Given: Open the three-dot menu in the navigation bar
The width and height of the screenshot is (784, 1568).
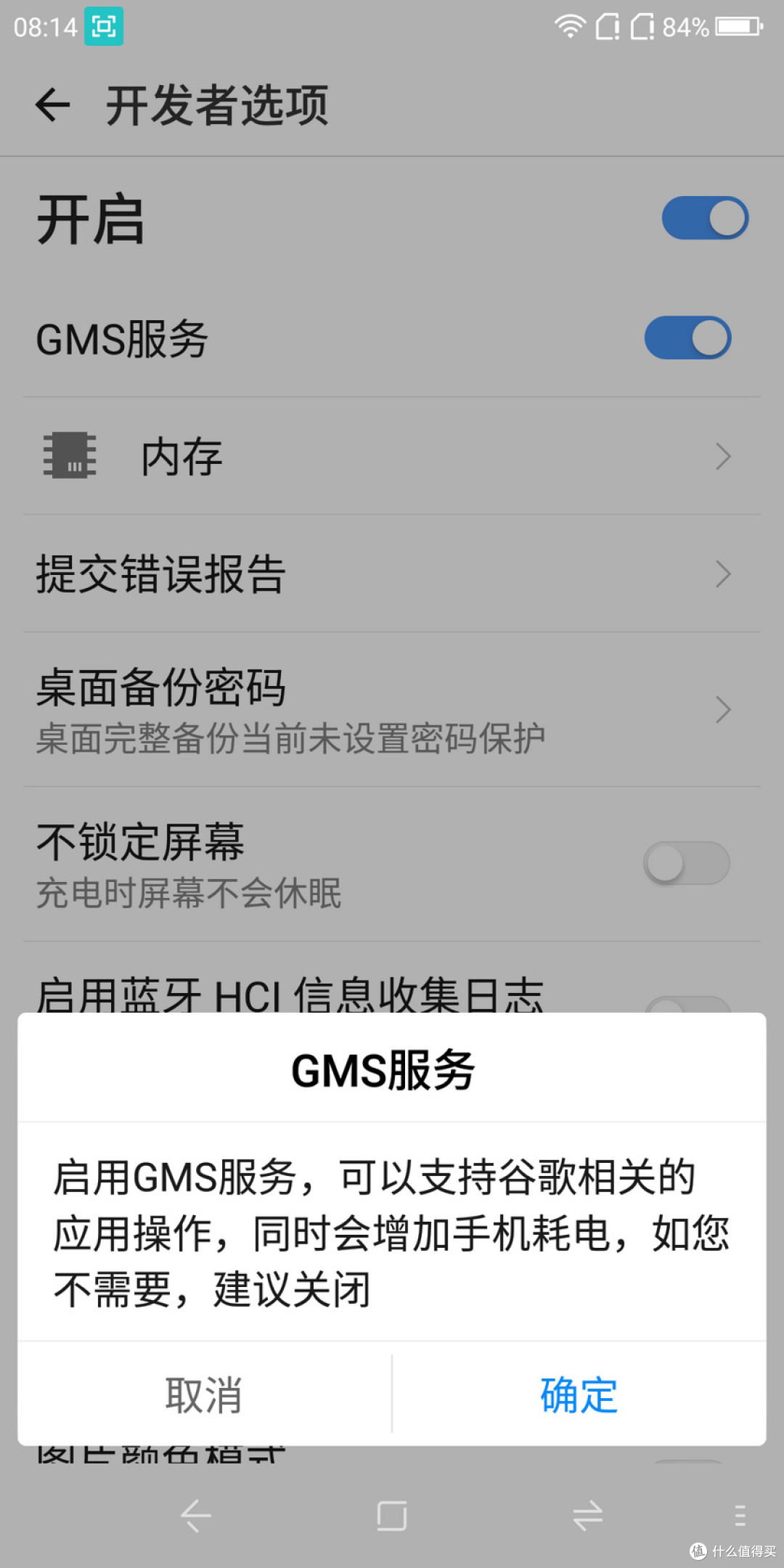Looking at the screenshot, I should [740, 1516].
